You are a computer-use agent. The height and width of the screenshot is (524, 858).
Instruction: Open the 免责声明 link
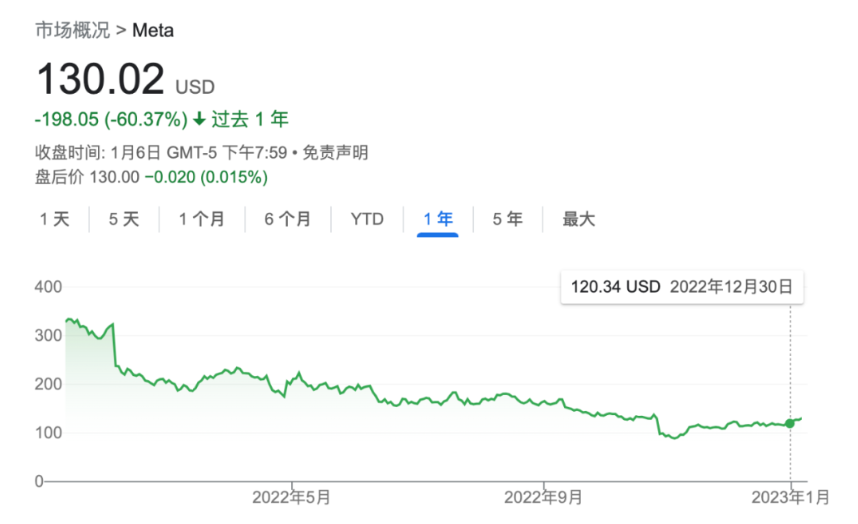click(335, 153)
